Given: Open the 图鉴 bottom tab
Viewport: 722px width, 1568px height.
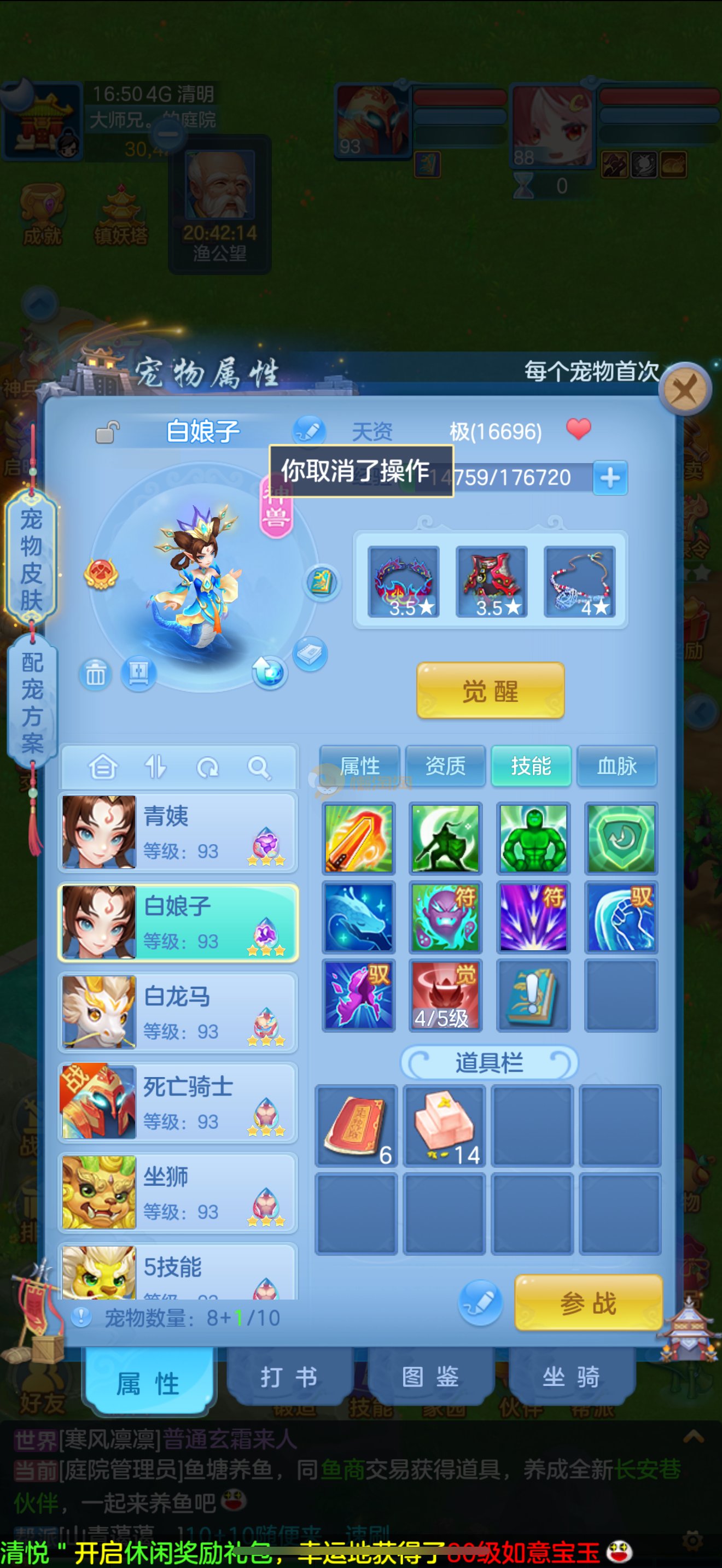Looking at the screenshot, I should coord(430,1377).
